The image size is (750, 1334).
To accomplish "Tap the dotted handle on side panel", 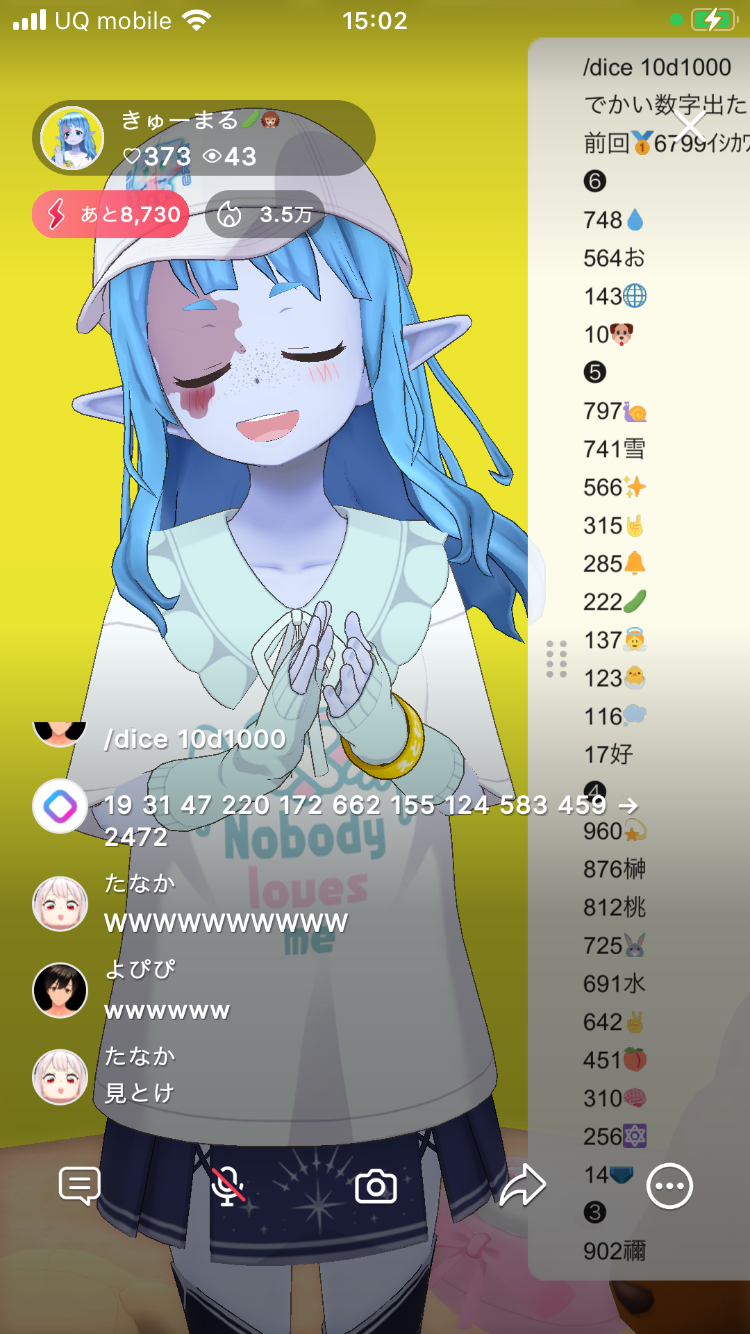I will (x=557, y=659).
